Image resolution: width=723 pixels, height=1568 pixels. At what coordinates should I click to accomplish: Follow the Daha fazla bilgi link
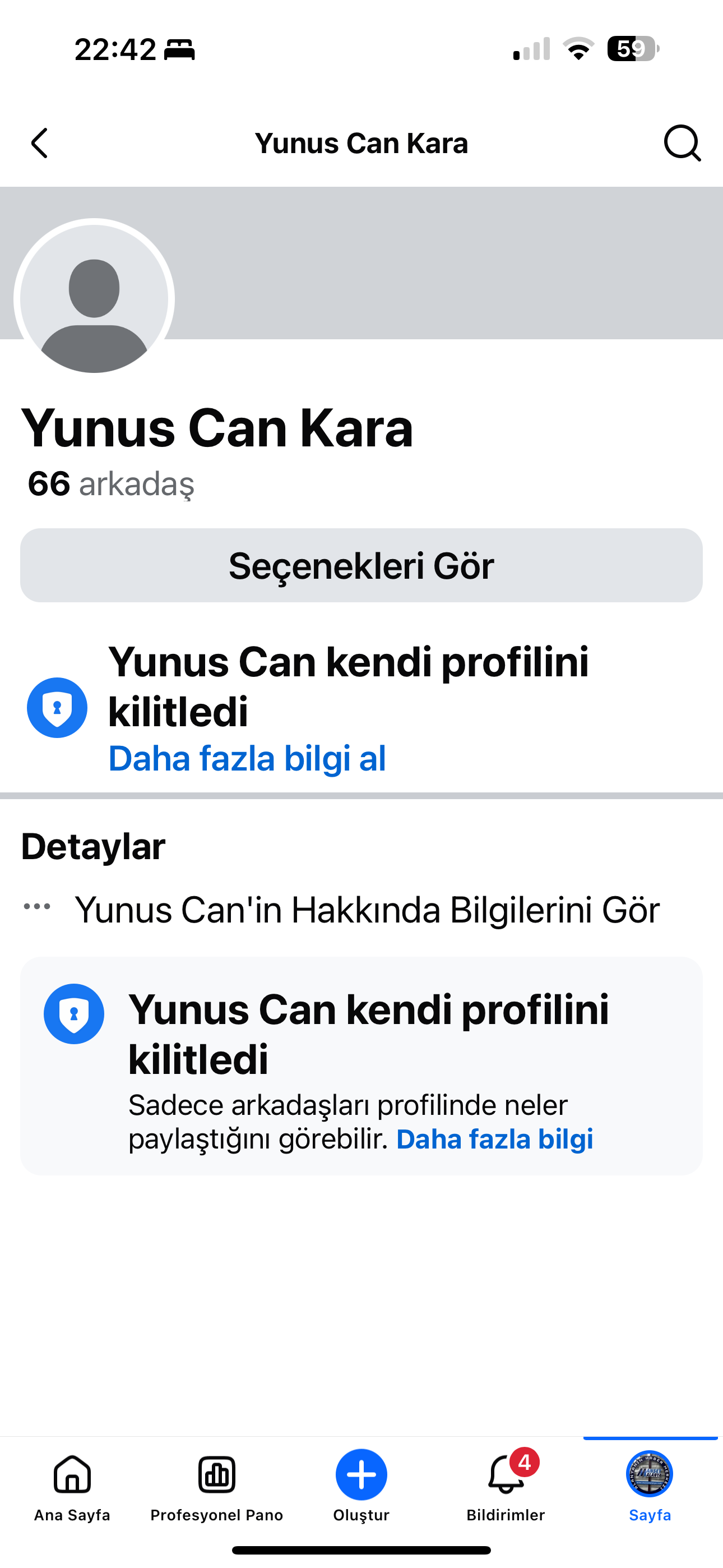494,1139
